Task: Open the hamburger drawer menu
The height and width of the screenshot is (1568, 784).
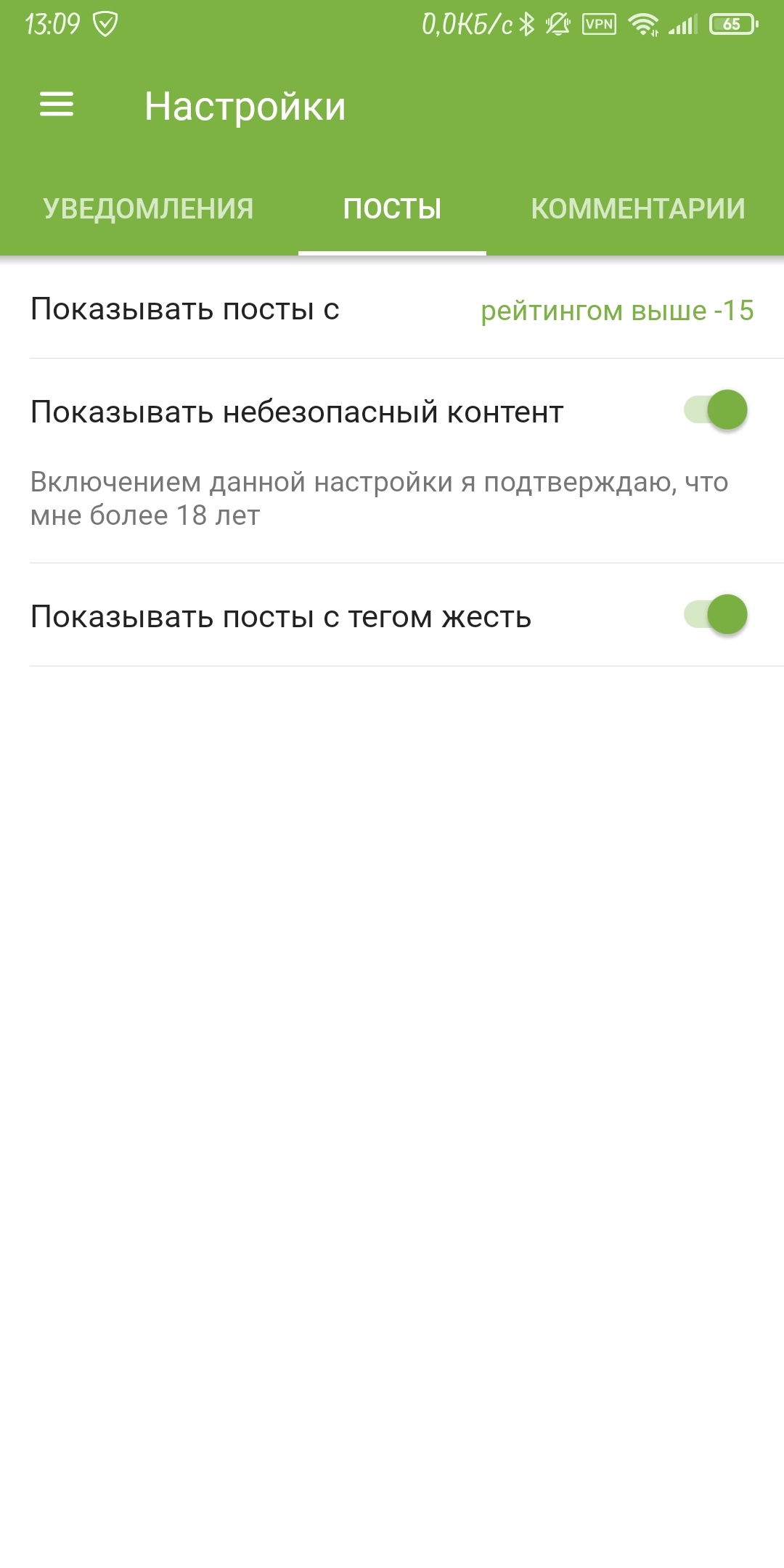Action: pos(57,105)
